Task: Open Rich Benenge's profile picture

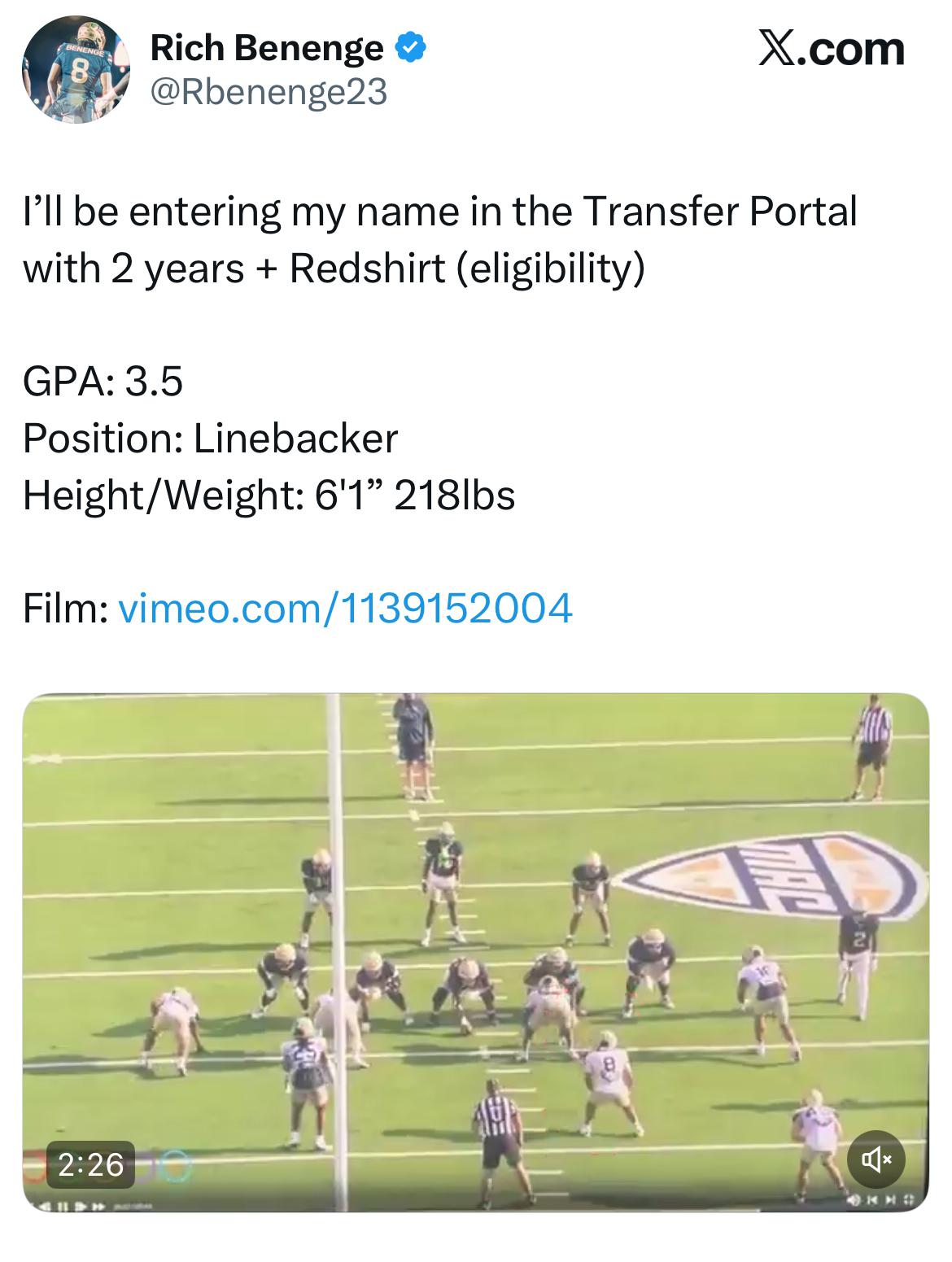Action: pyautogui.click(x=75, y=70)
